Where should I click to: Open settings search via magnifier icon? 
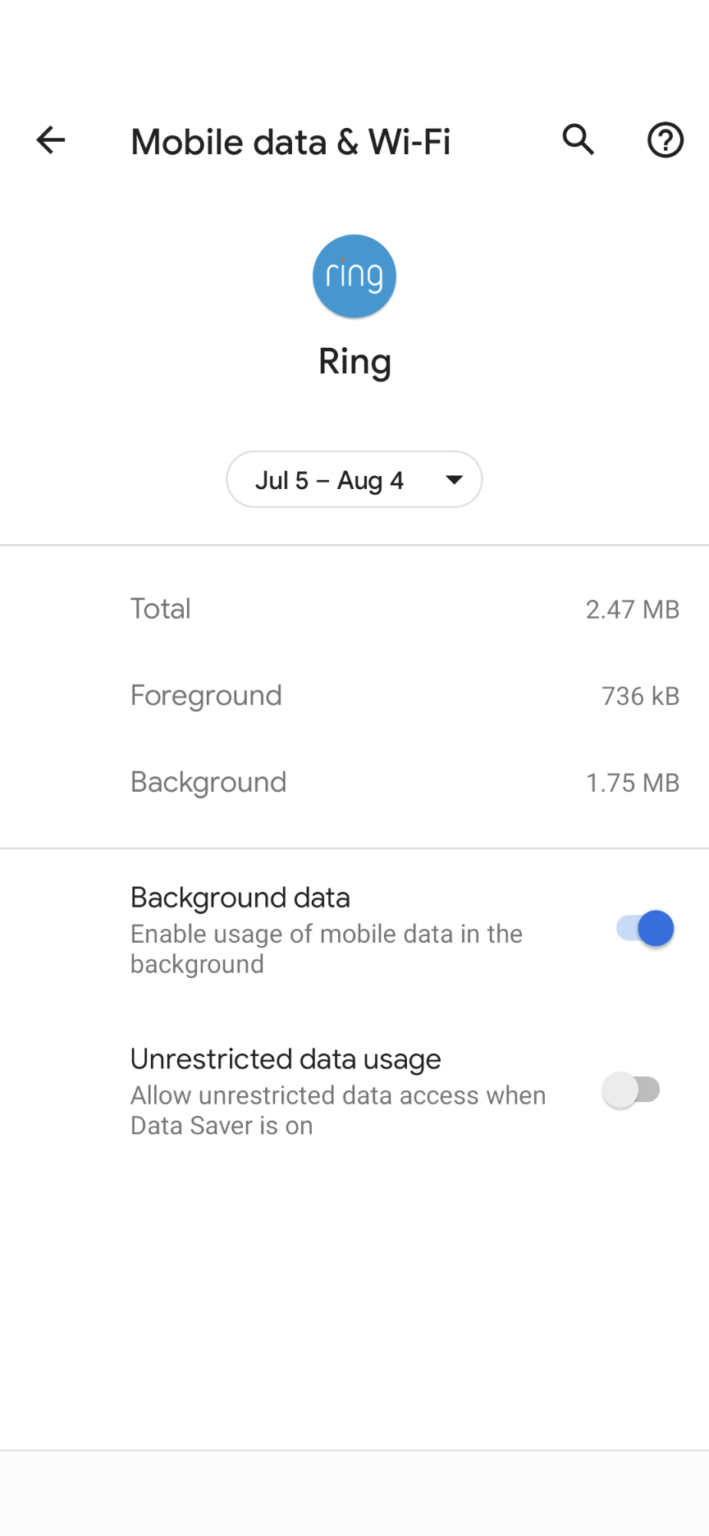coord(578,141)
